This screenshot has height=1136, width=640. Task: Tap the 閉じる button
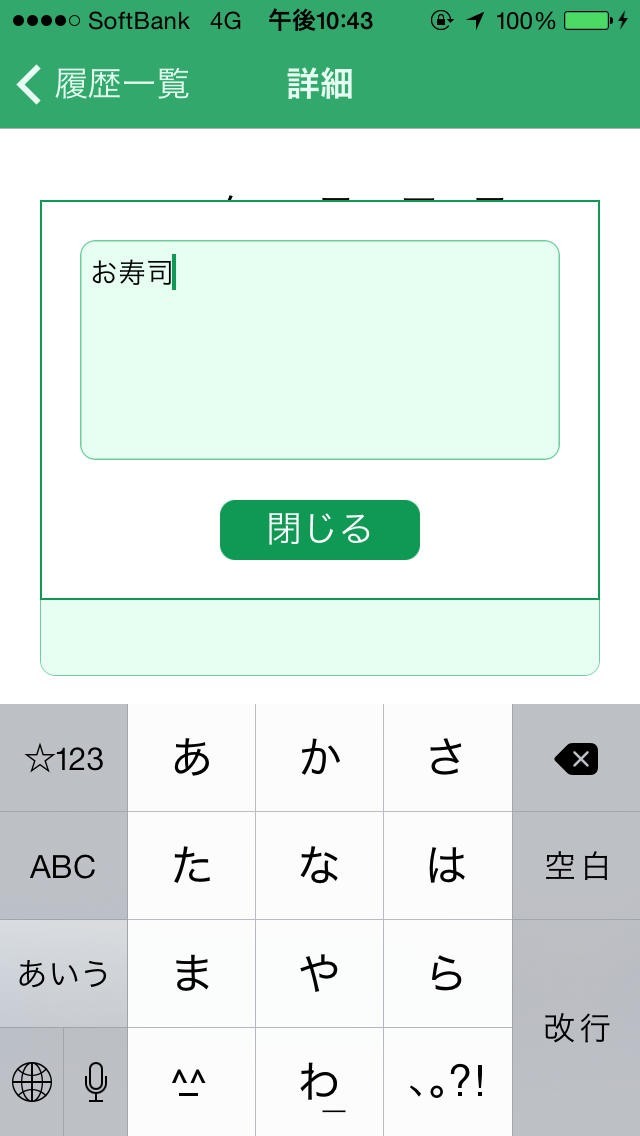click(320, 530)
